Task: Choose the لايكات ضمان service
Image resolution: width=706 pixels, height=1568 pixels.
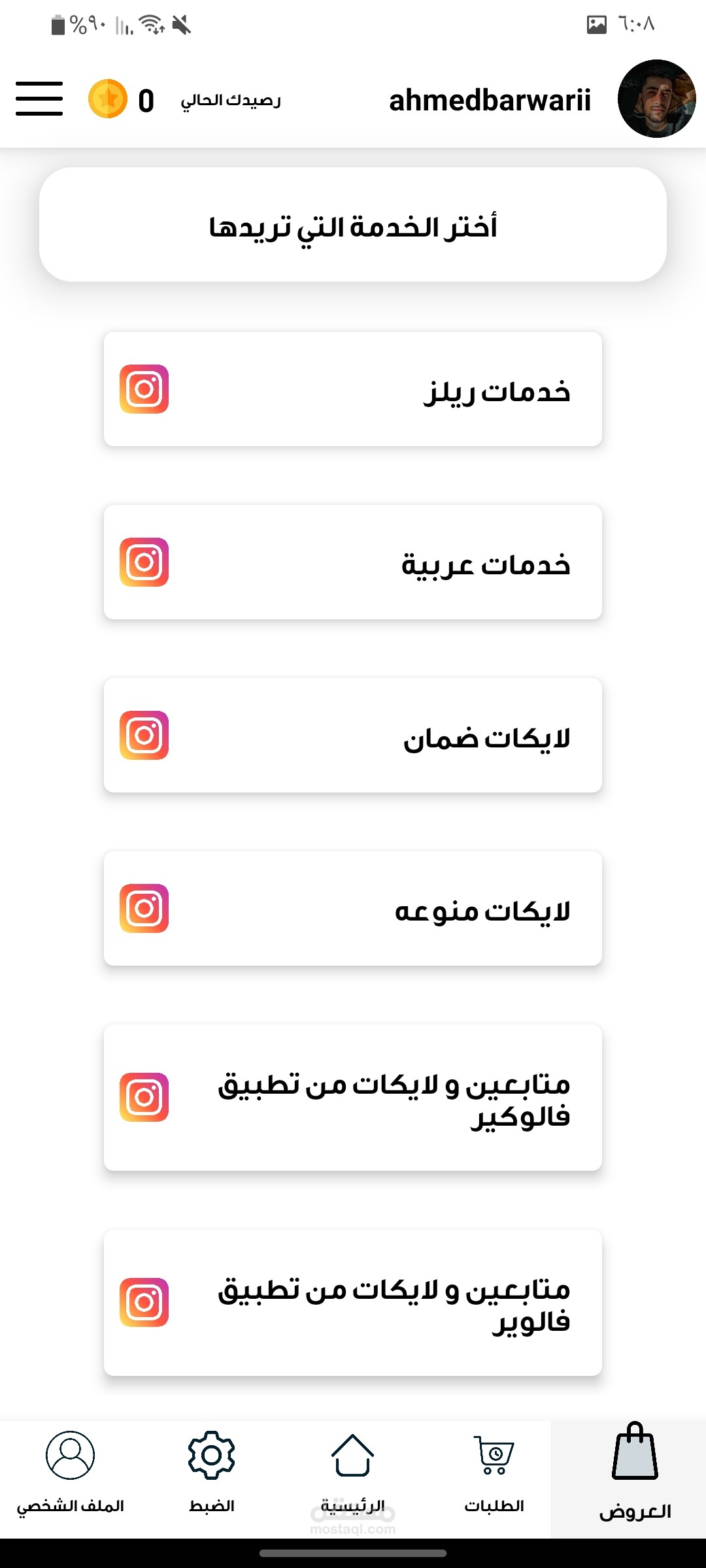Action: 353,736
